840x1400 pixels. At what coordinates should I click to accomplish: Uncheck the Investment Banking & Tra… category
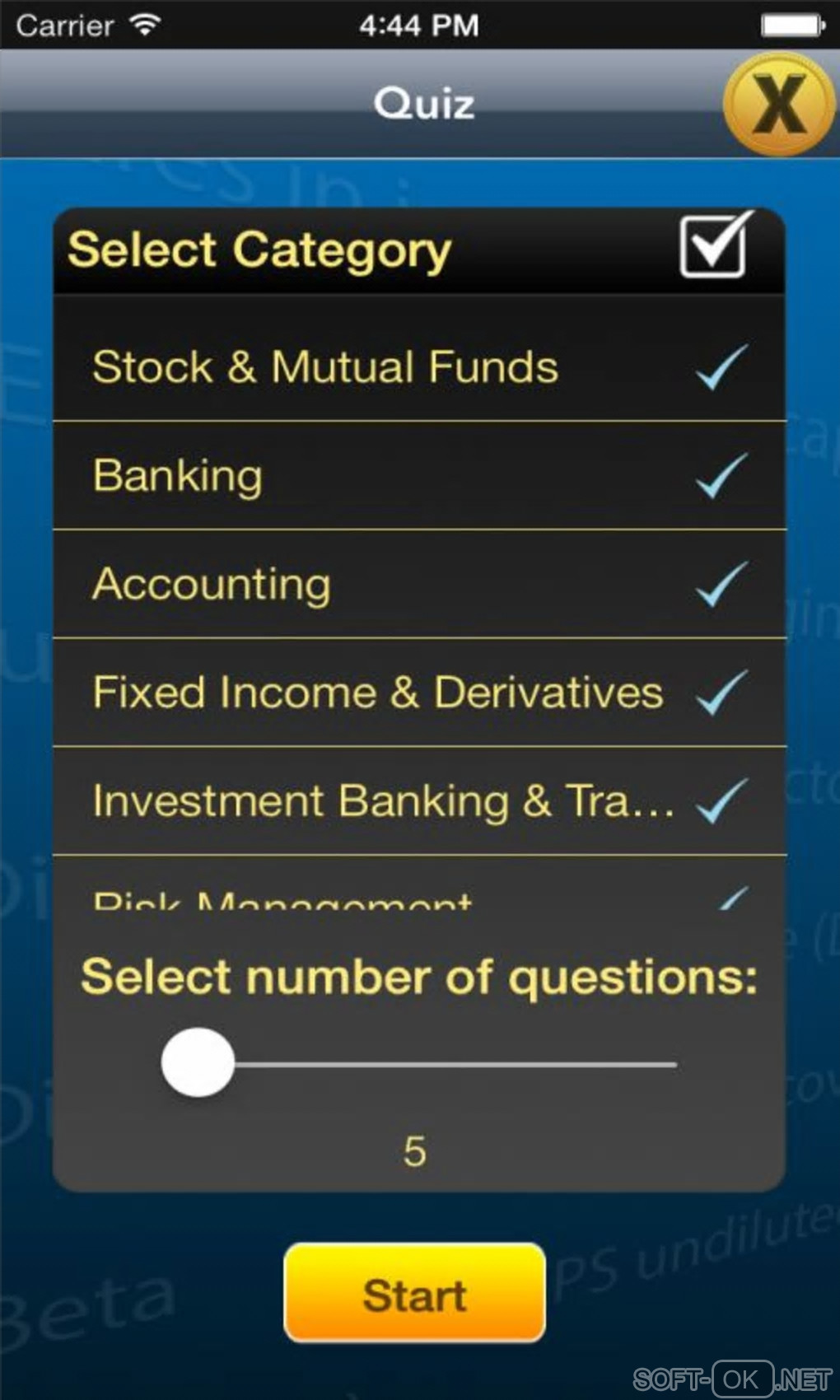pos(419,801)
